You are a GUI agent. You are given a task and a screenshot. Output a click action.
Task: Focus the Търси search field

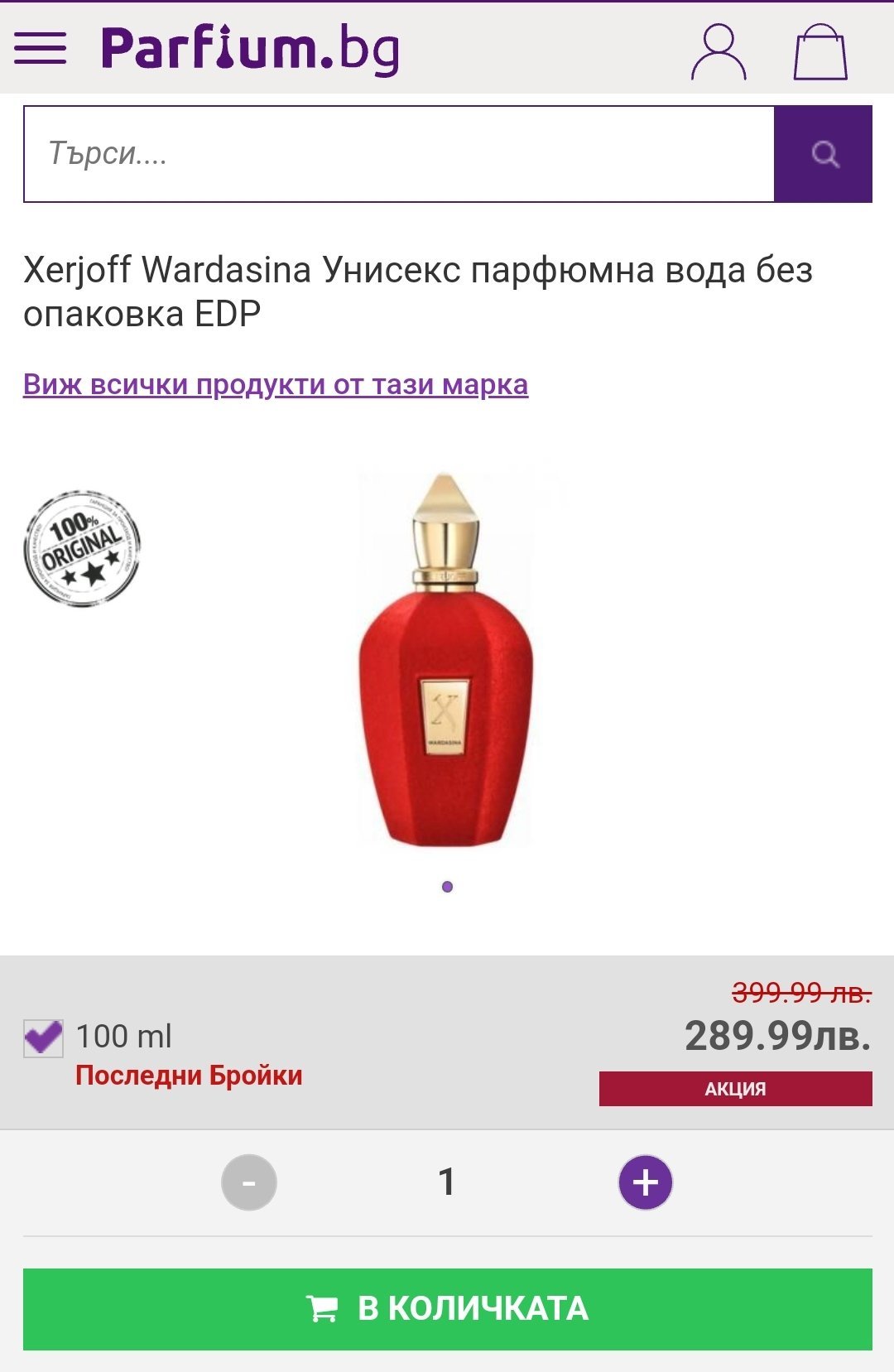[x=398, y=154]
